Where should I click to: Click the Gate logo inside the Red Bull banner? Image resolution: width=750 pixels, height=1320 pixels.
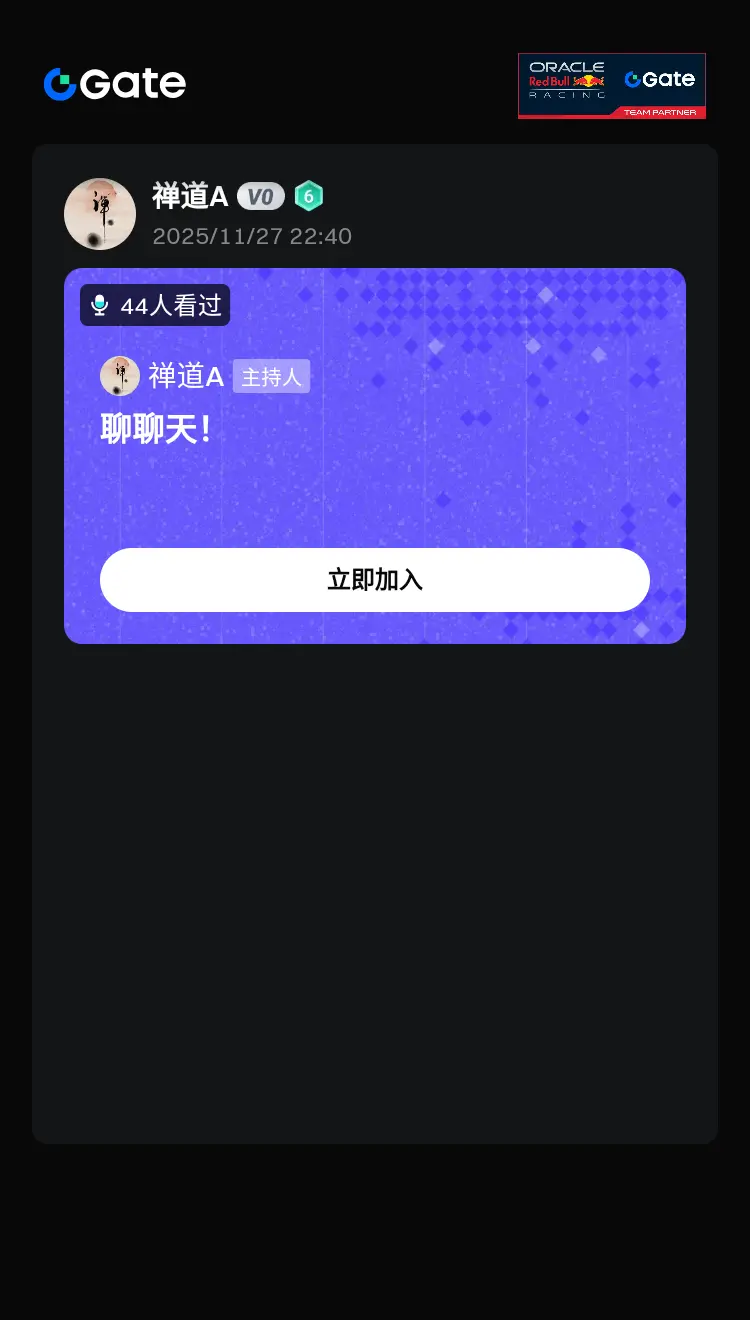(x=661, y=77)
